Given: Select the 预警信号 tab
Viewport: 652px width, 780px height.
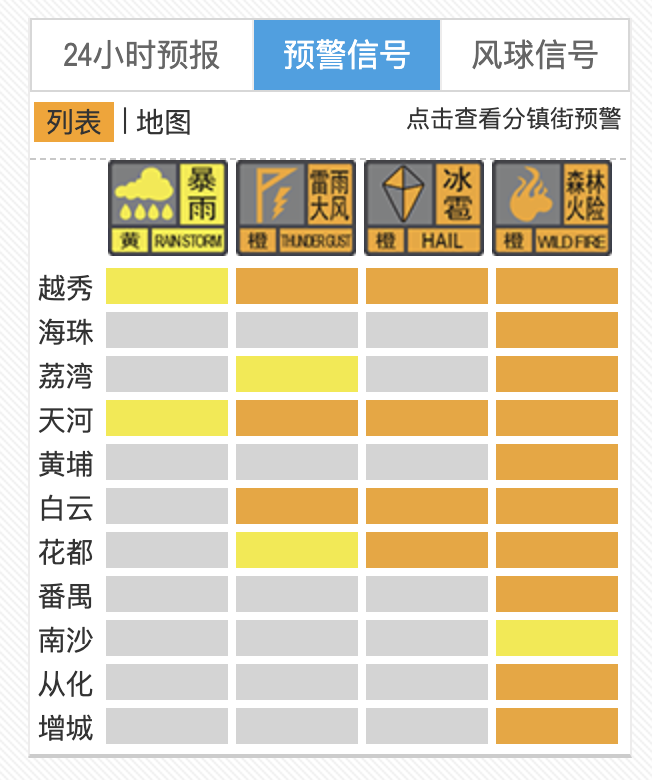Looking at the screenshot, I should (x=347, y=55).
